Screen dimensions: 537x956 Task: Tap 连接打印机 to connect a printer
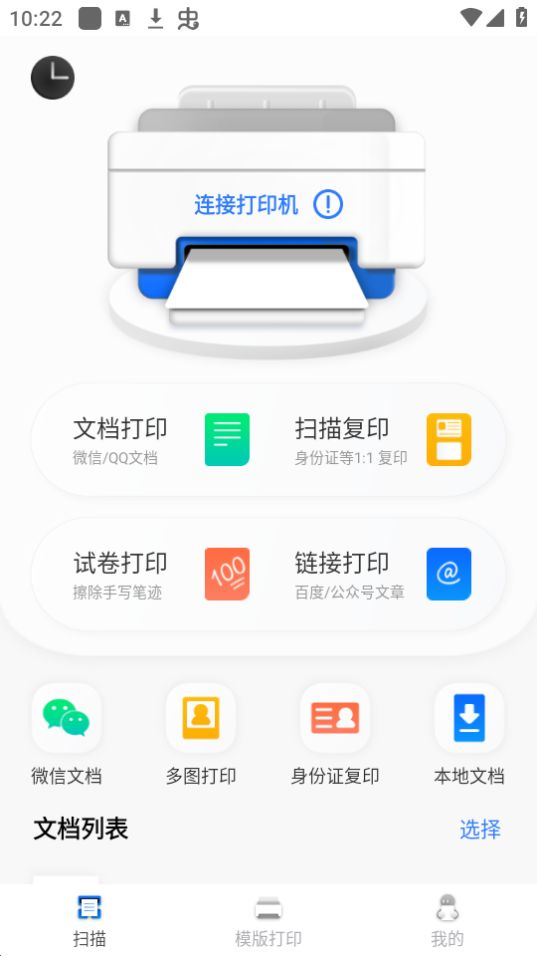246,205
